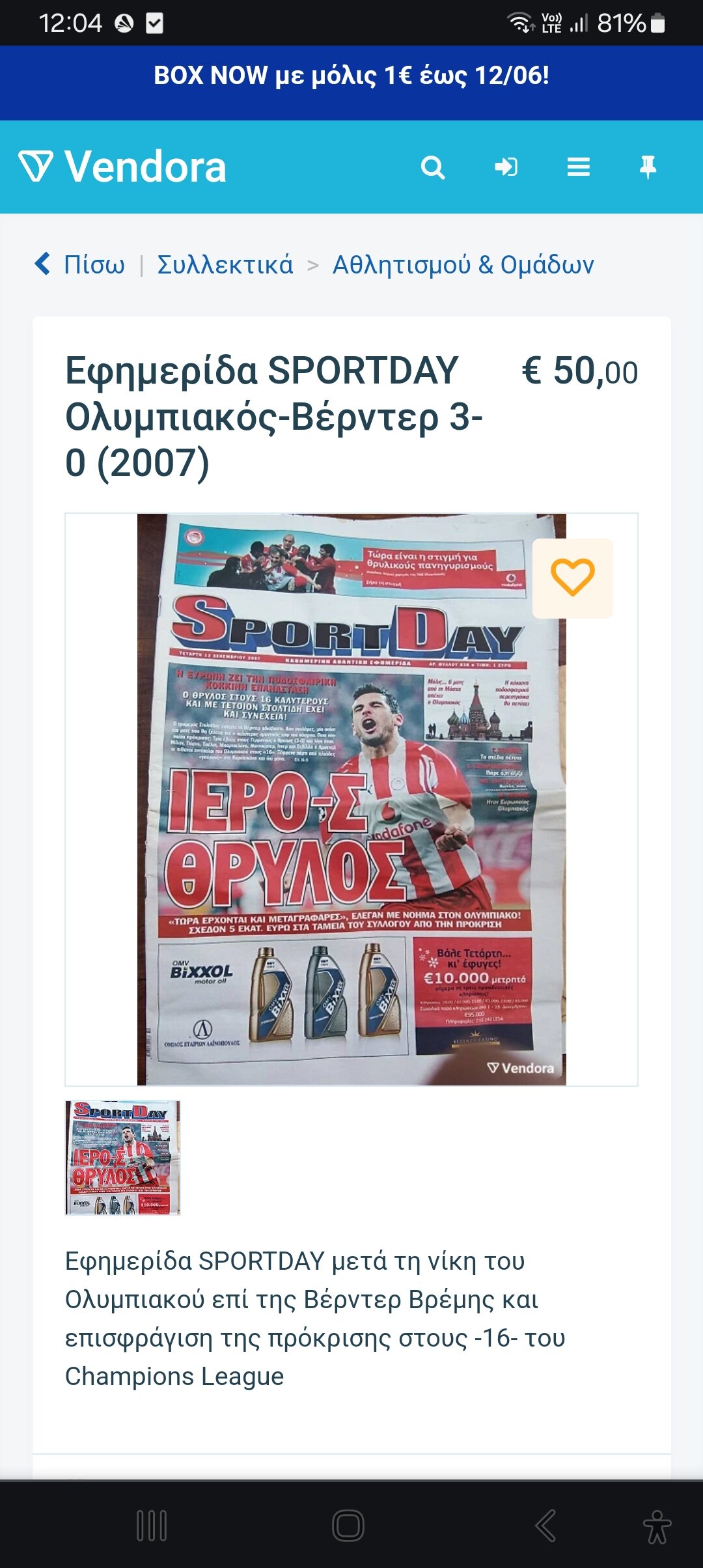Viewport: 703px width, 1568px height.
Task: Add listing to favorites with heart
Action: tap(573, 578)
